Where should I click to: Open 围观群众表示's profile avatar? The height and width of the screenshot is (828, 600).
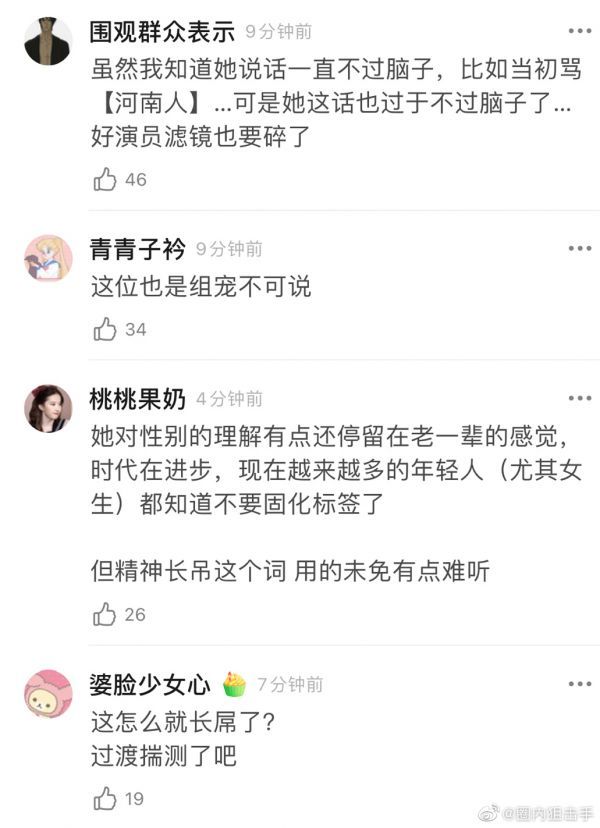48,41
